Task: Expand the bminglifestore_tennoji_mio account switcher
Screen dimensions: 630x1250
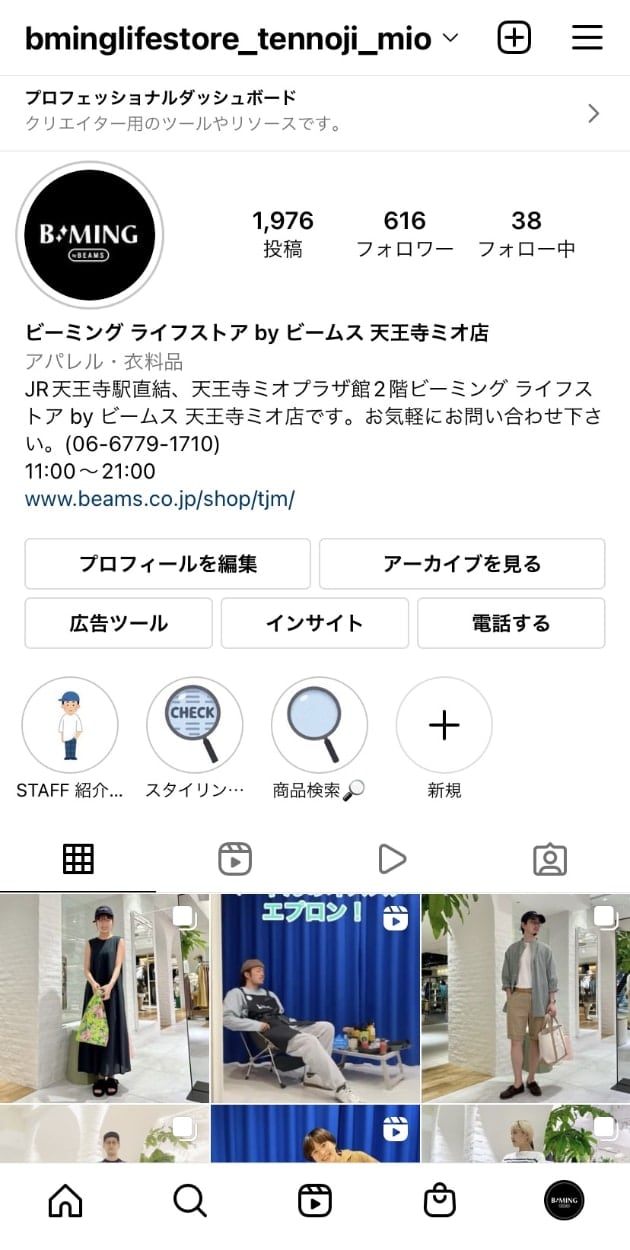Action: (241, 39)
